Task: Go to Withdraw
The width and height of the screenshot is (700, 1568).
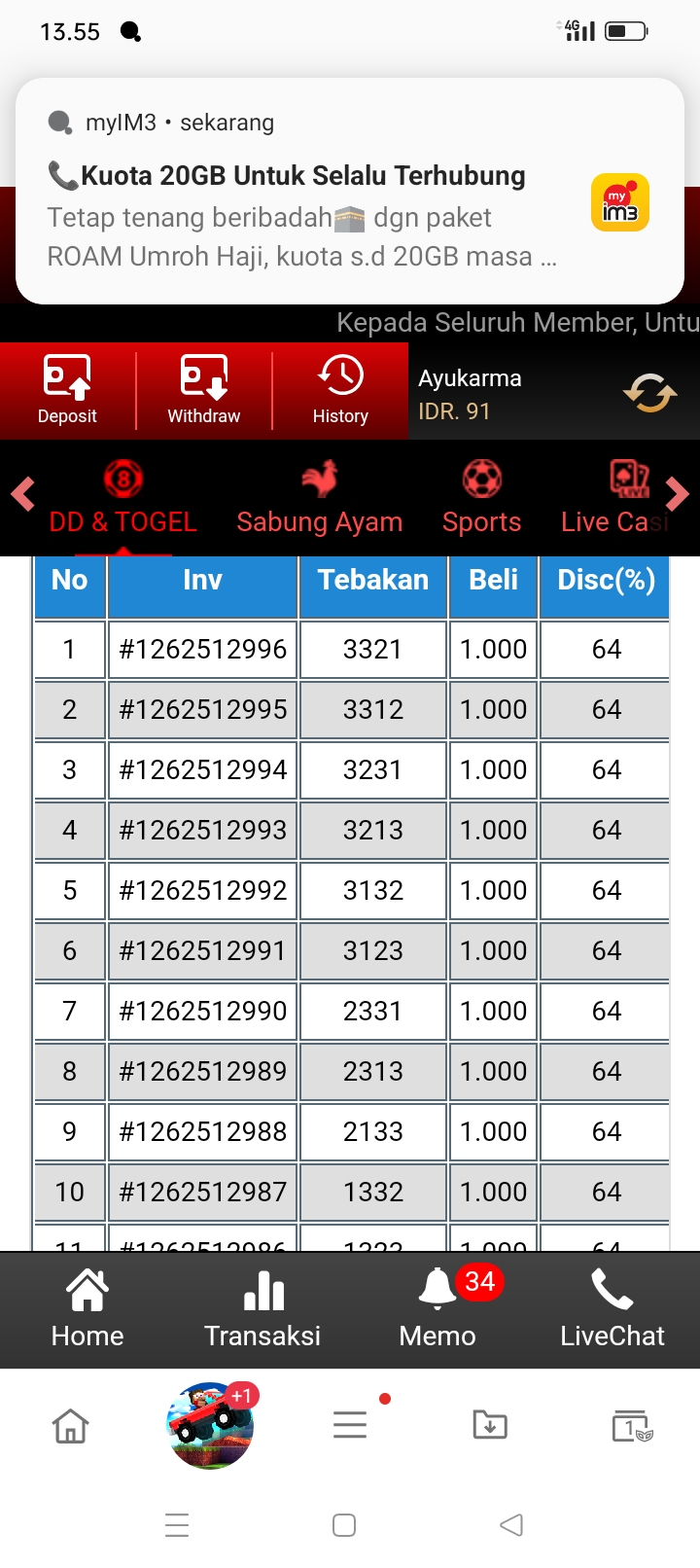Action: coord(204,390)
